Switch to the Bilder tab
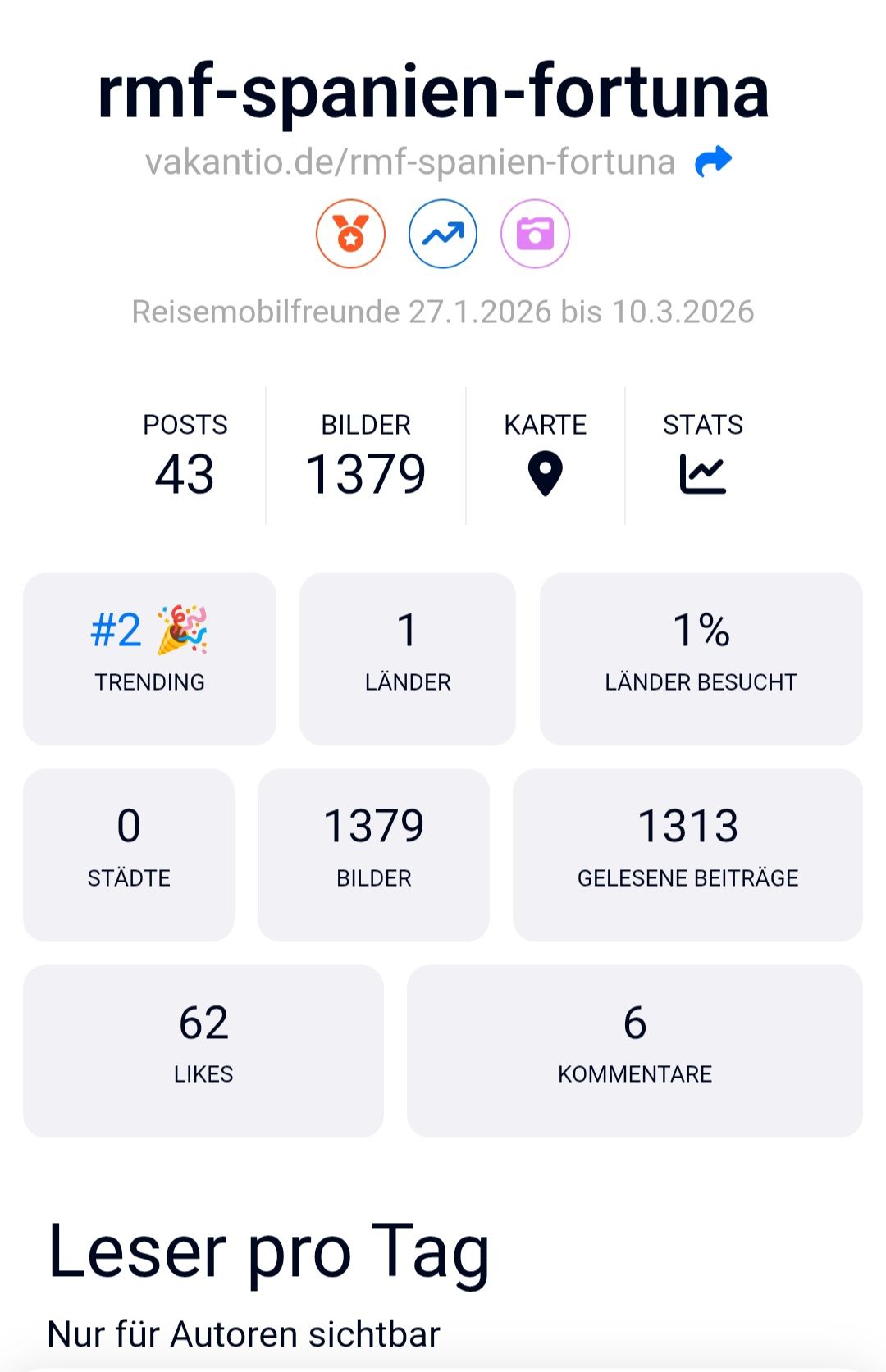Image resolution: width=886 pixels, height=1372 pixels. pyautogui.click(x=366, y=456)
